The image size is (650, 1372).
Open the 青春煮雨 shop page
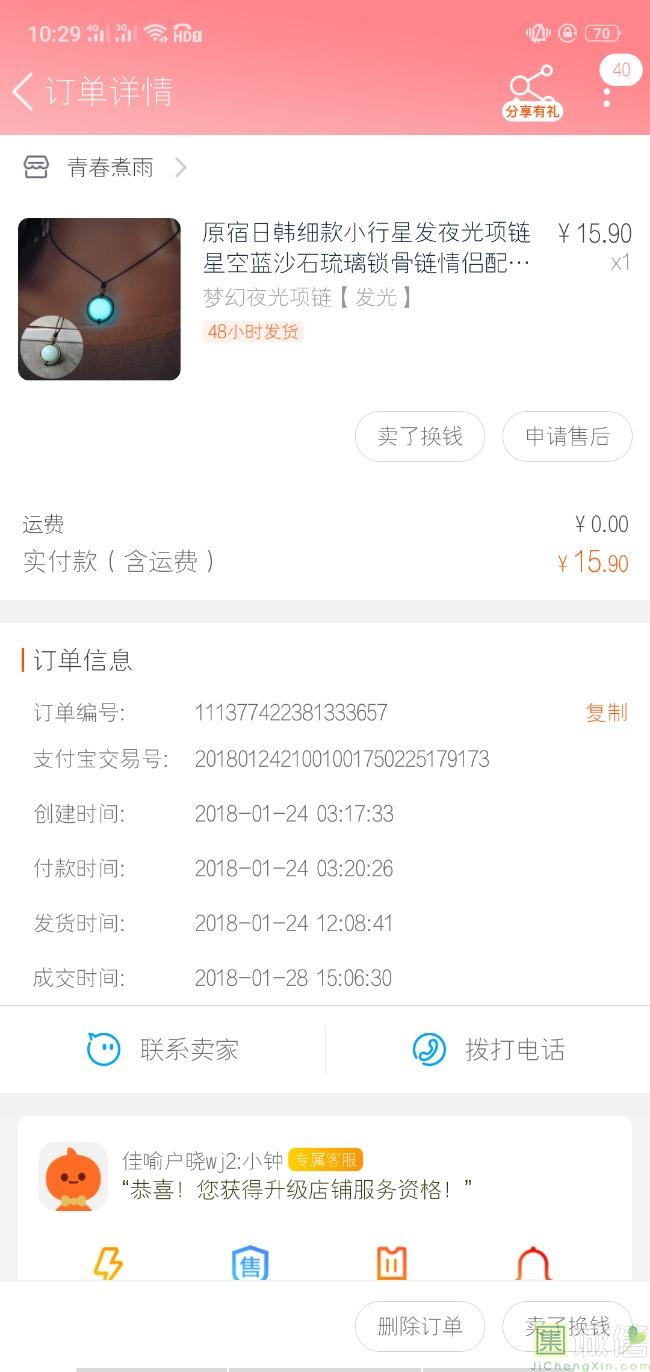tap(110, 168)
